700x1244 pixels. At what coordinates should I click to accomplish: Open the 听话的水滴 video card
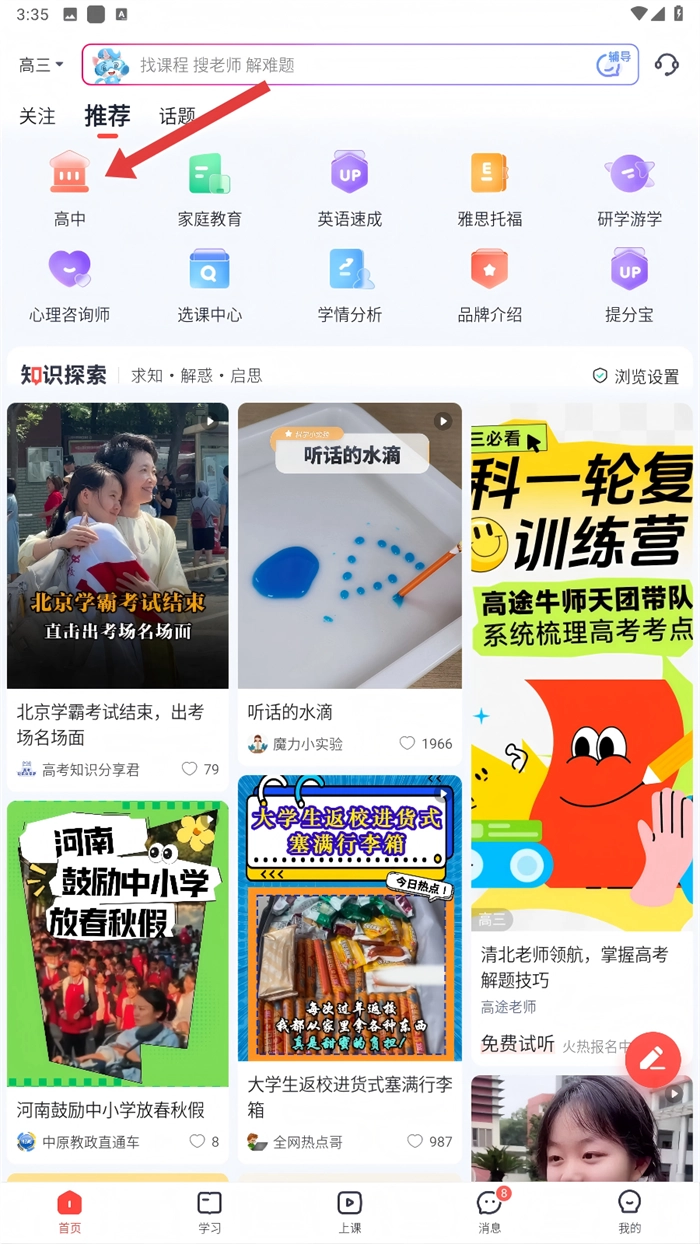click(x=350, y=560)
